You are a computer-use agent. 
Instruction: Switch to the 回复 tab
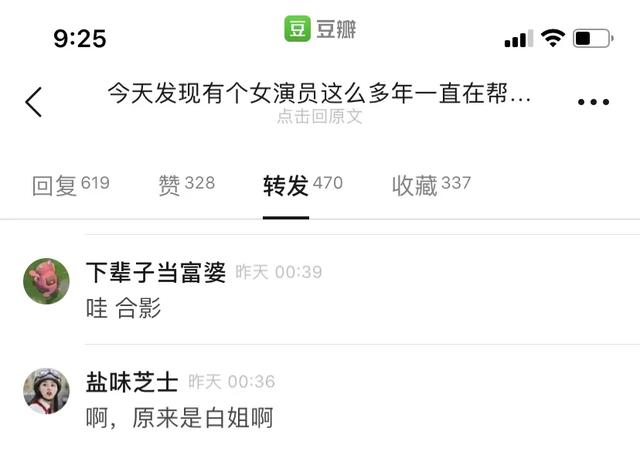(70, 184)
